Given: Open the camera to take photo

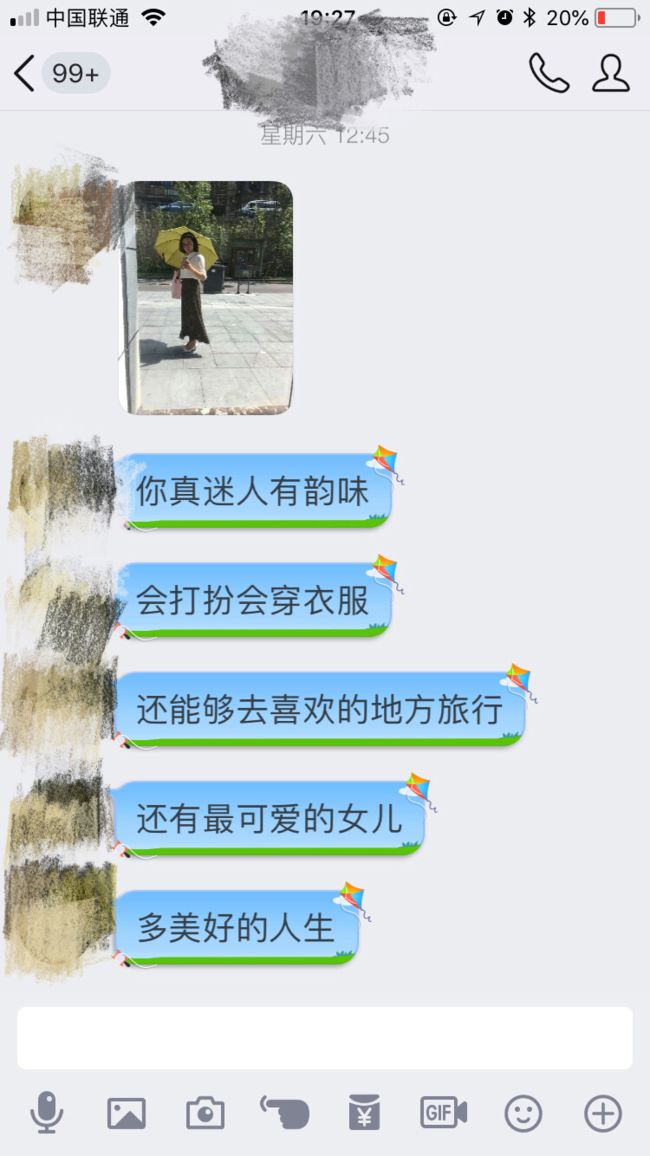Looking at the screenshot, I should pyautogui.click(x=205, y=1113).
